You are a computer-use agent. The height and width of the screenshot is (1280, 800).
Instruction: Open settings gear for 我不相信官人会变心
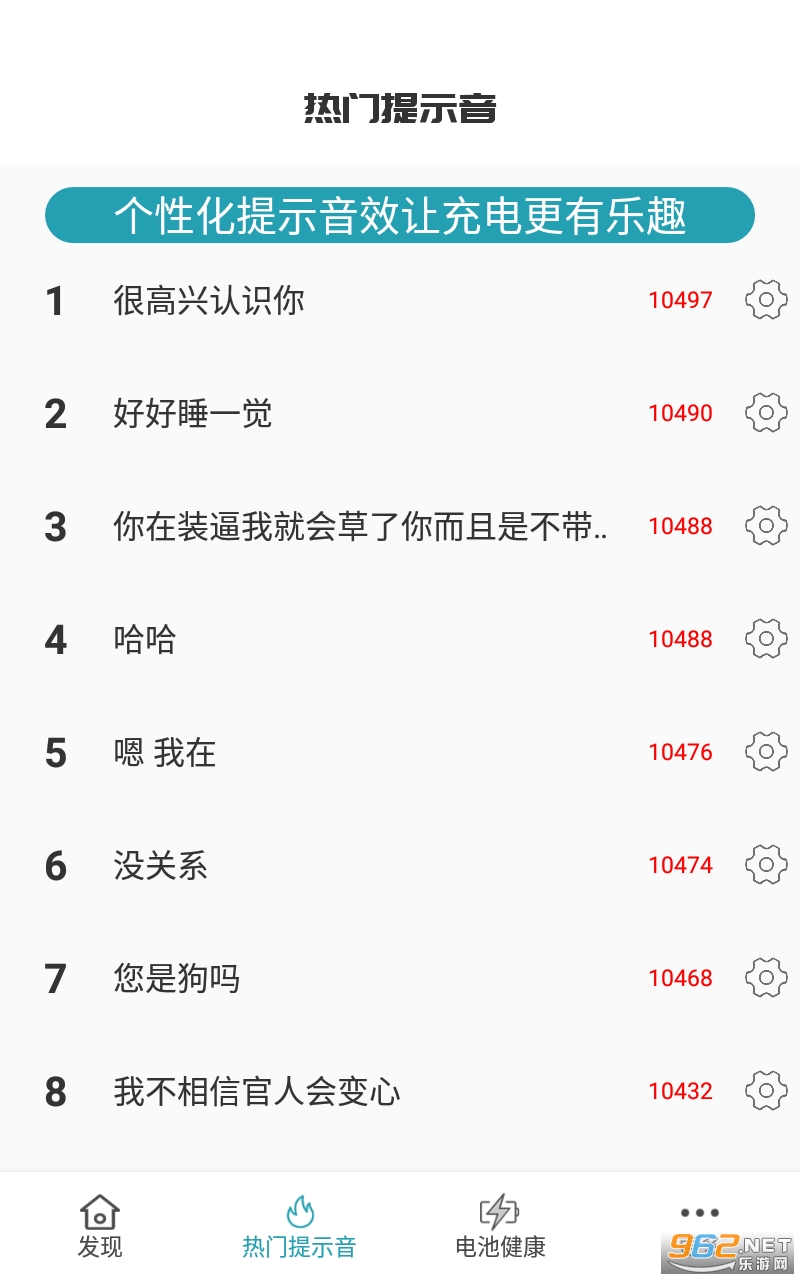point(766,1091)
